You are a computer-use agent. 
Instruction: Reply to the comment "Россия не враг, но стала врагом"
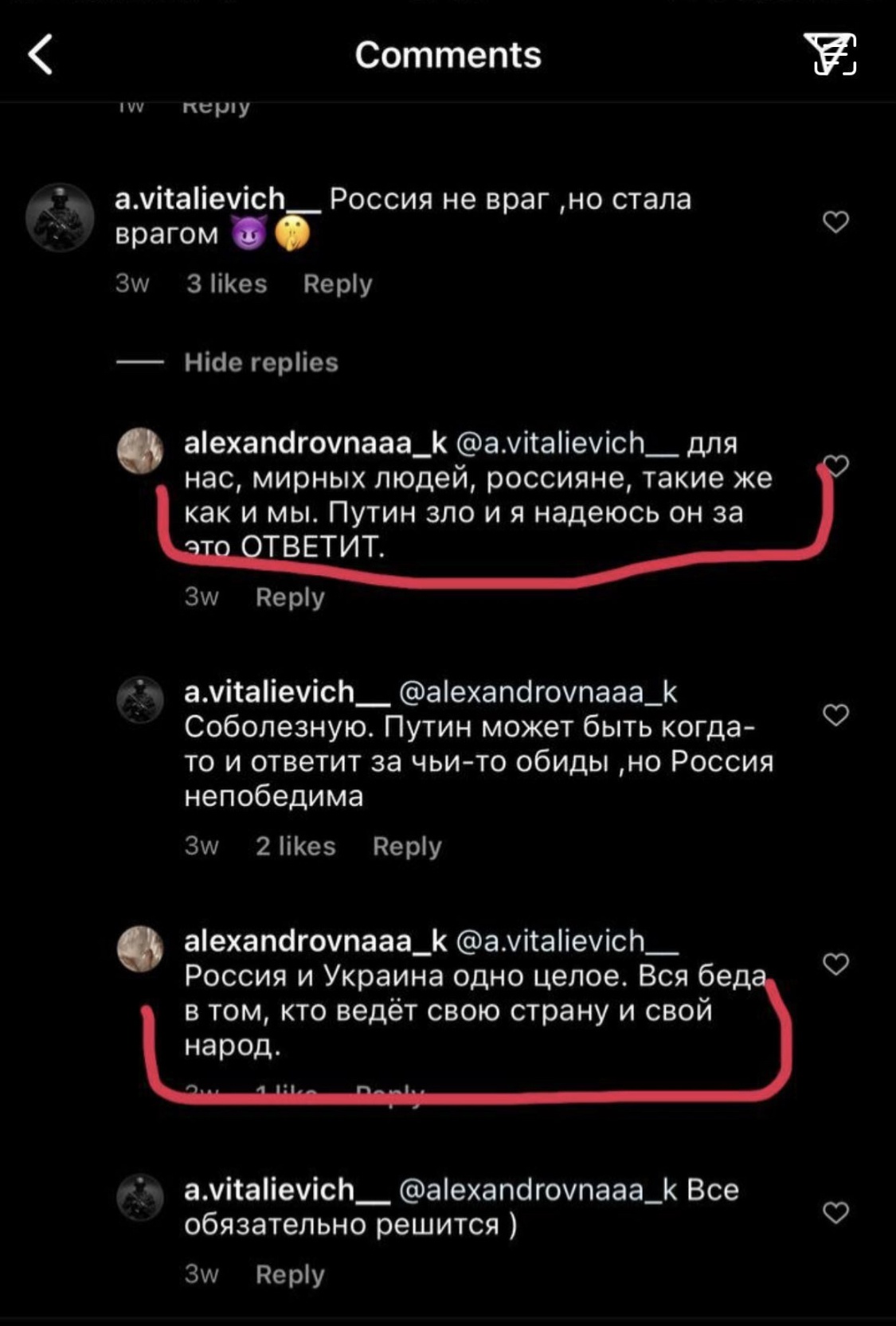337,284
